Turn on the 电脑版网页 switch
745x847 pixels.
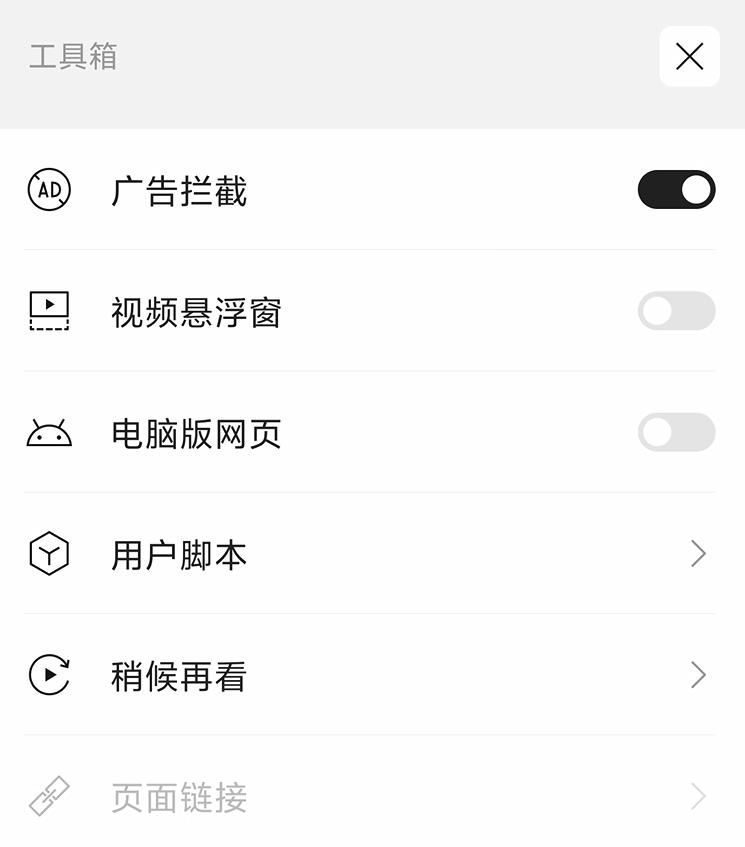(676, 433)
